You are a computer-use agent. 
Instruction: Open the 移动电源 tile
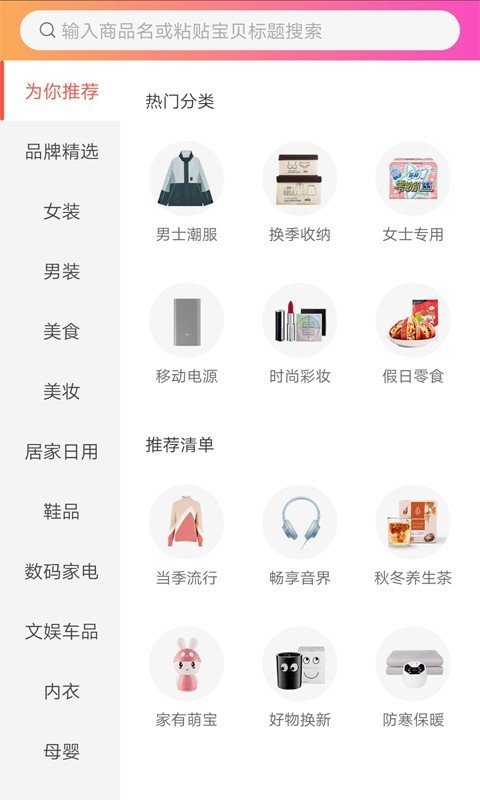point(186,335)
